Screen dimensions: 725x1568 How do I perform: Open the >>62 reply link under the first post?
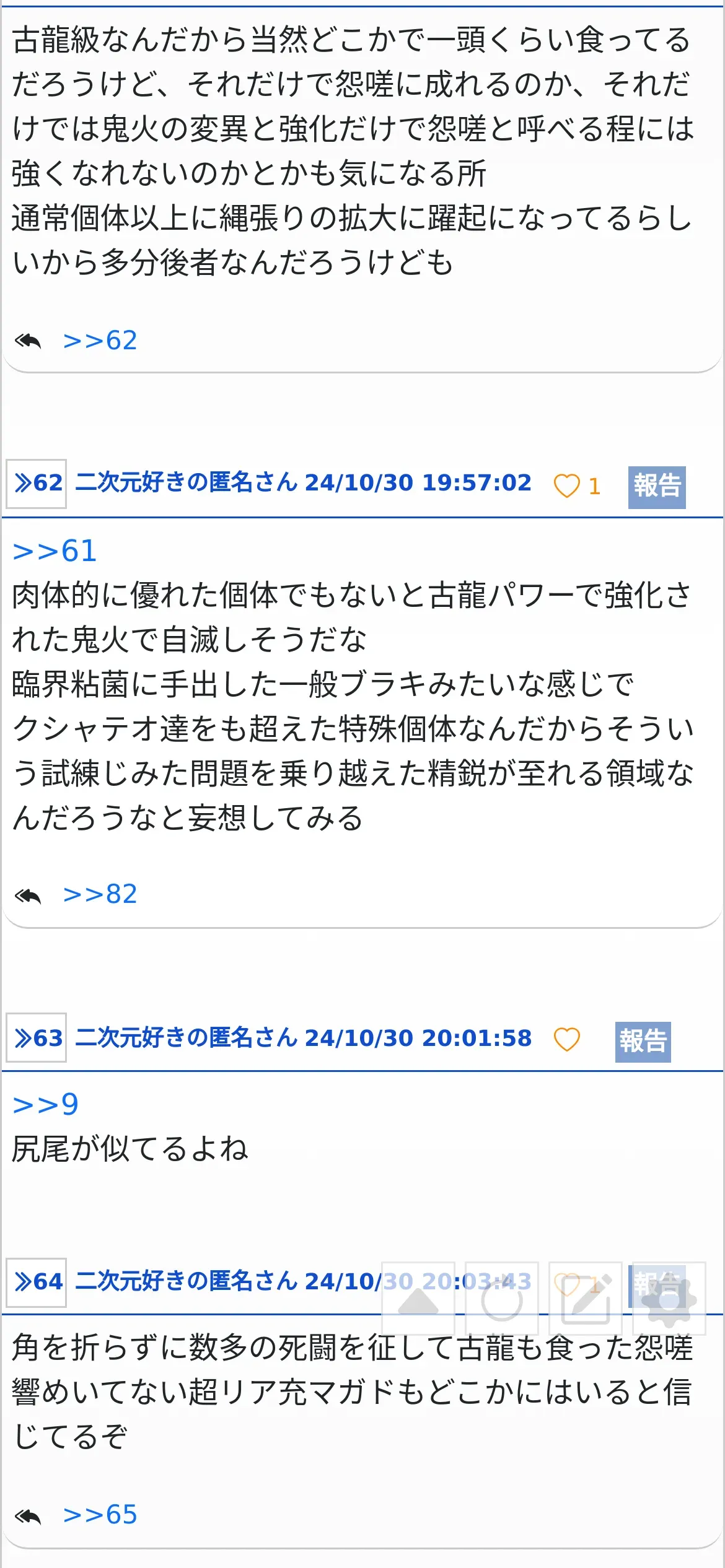[100, 341]
